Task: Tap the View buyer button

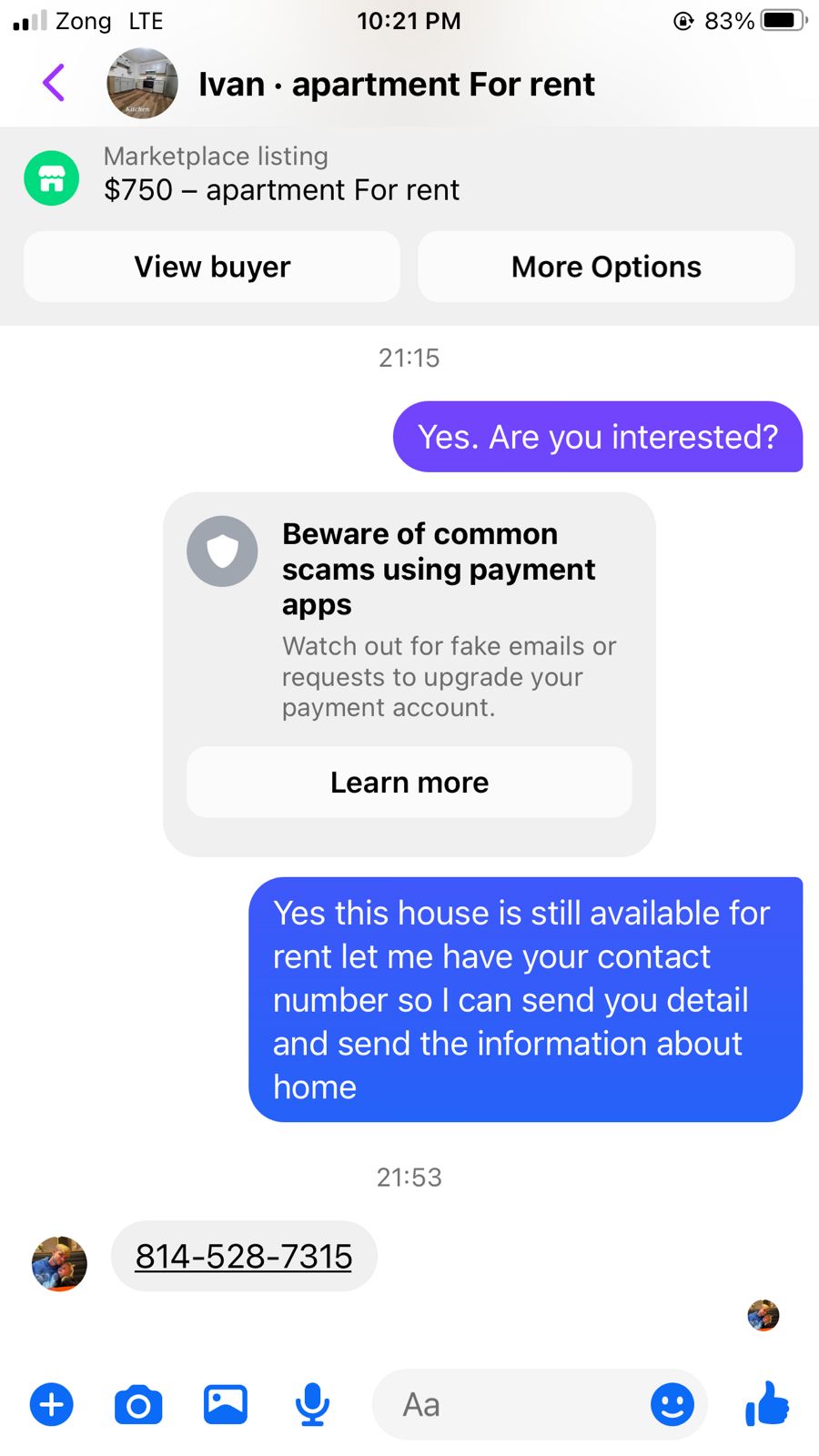Action: (212, 267)
